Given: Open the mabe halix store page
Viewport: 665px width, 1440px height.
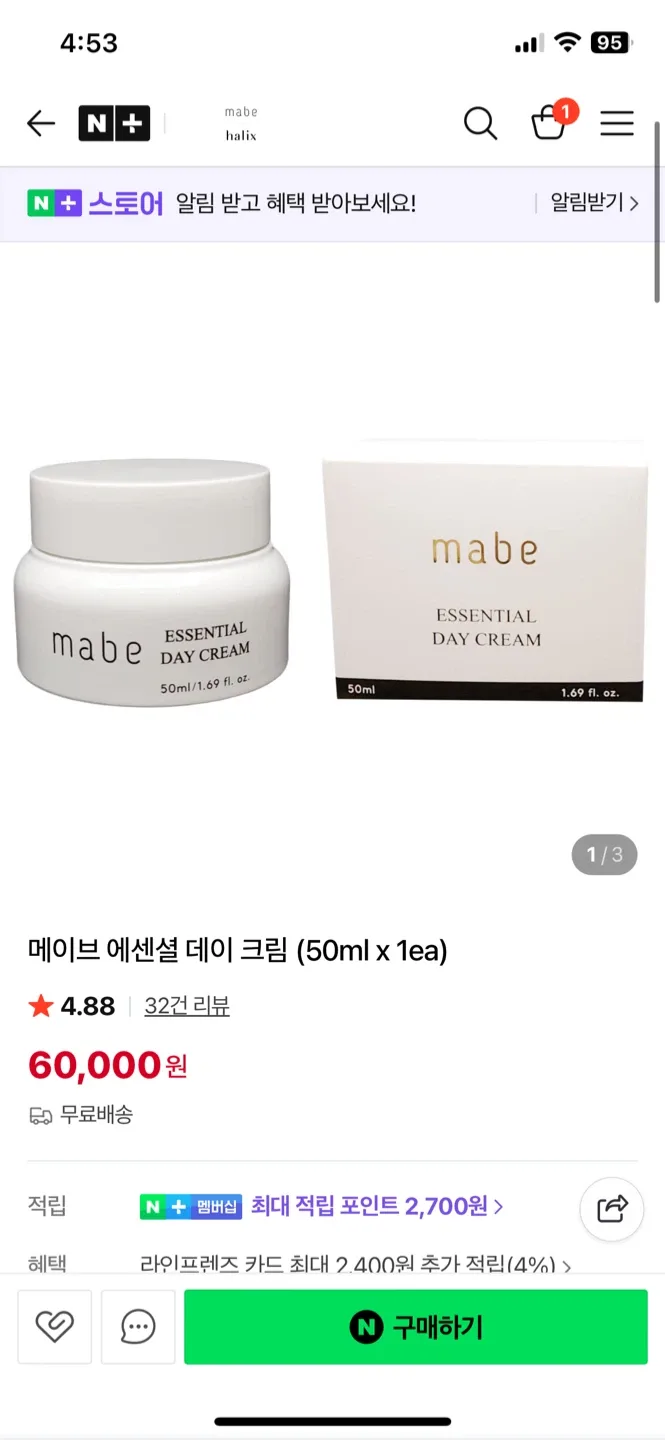Looking at the screenshot, I should click(x=240, y=124).
